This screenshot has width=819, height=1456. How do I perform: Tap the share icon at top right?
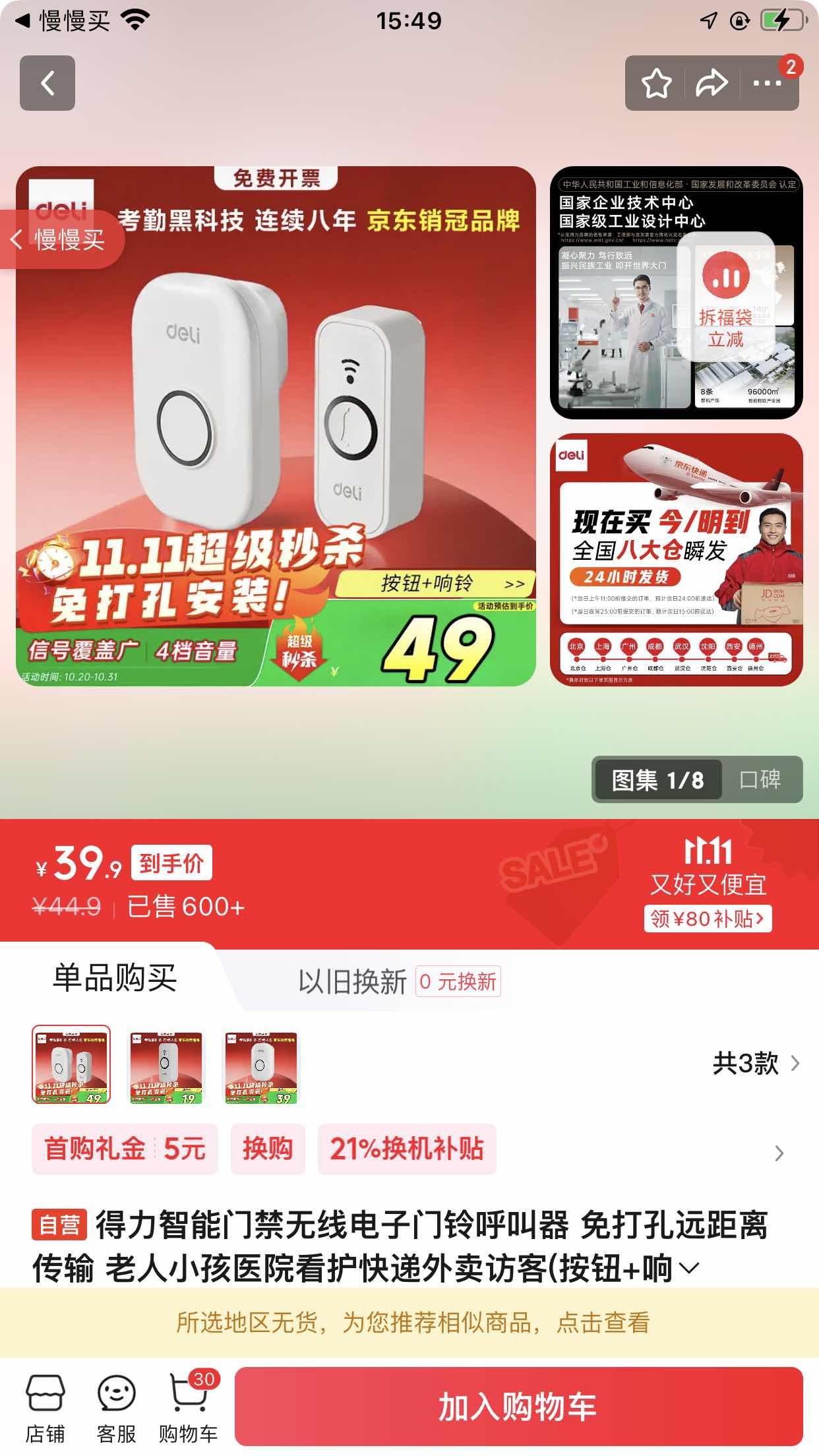710,84
